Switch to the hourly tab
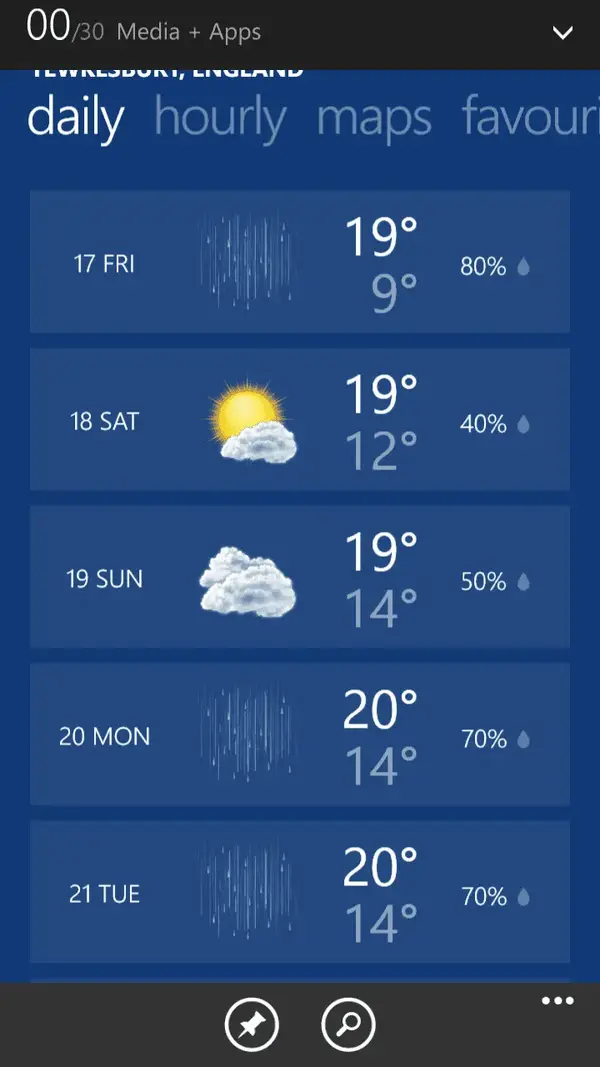 click(220, 118)
